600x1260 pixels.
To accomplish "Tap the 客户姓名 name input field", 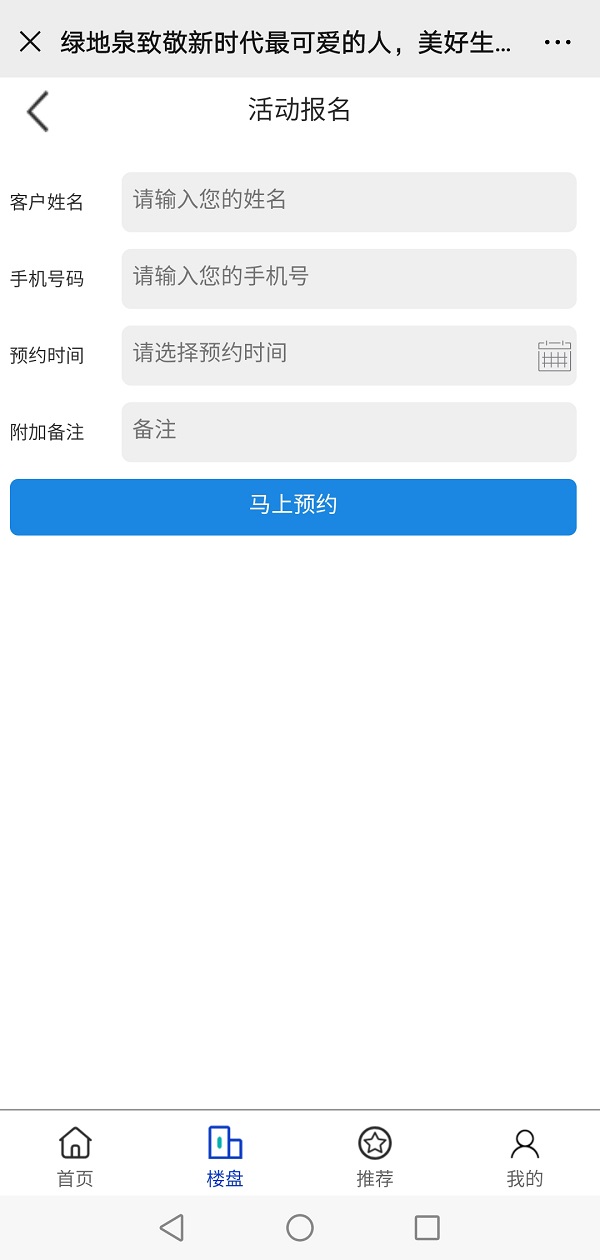I will 348,201.
